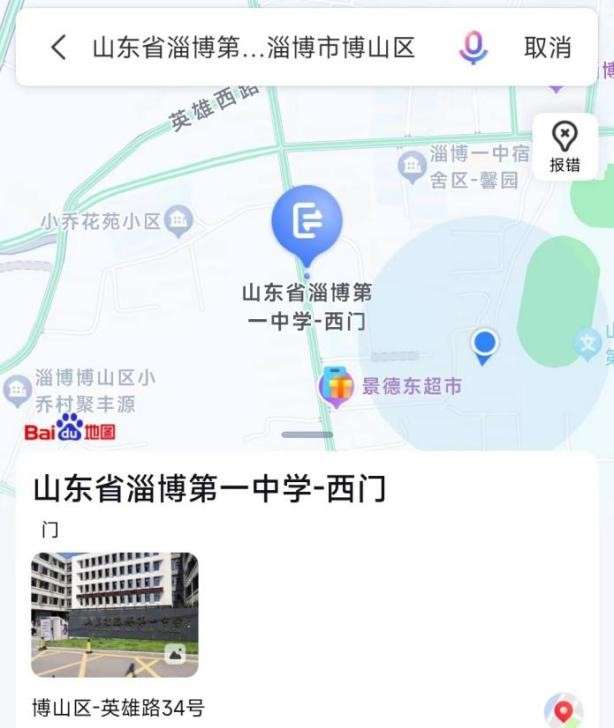
Task: Tap the grey handle above the details card
Action: pyautogui.click(x=307, y=435)
